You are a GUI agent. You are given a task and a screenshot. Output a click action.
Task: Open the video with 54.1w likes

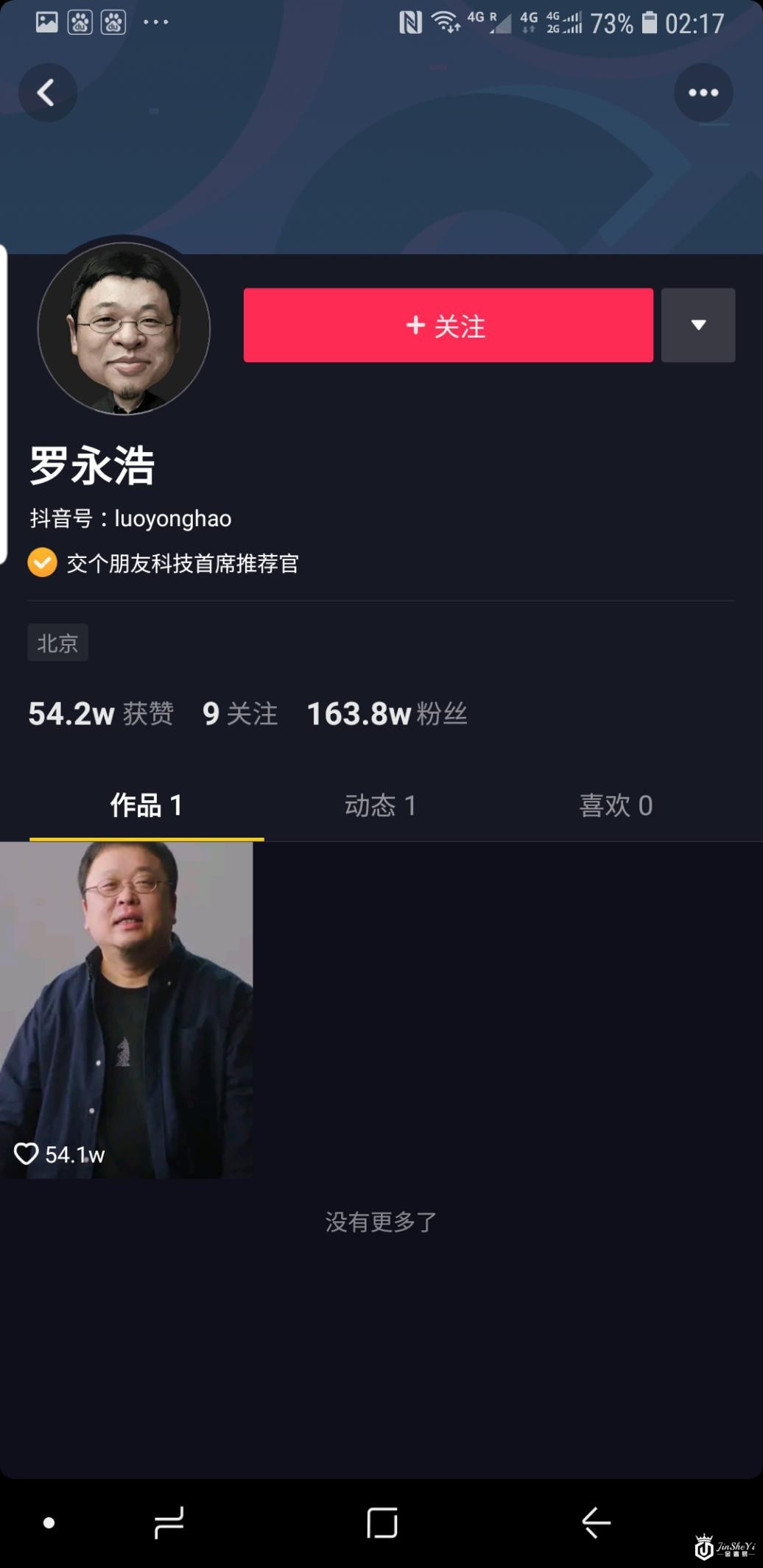(x=126, y=1009)
